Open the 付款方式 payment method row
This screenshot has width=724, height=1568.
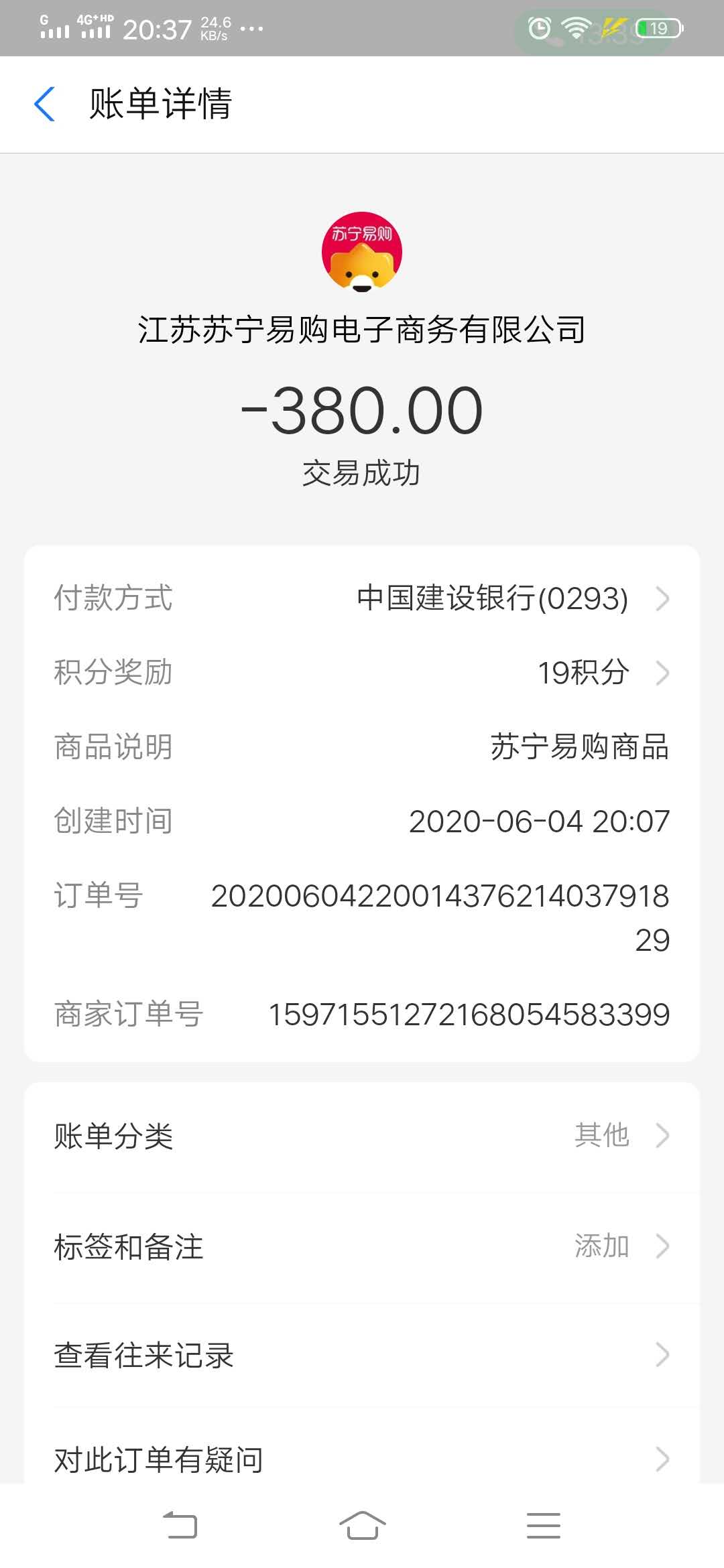click(x=362, y=598)
